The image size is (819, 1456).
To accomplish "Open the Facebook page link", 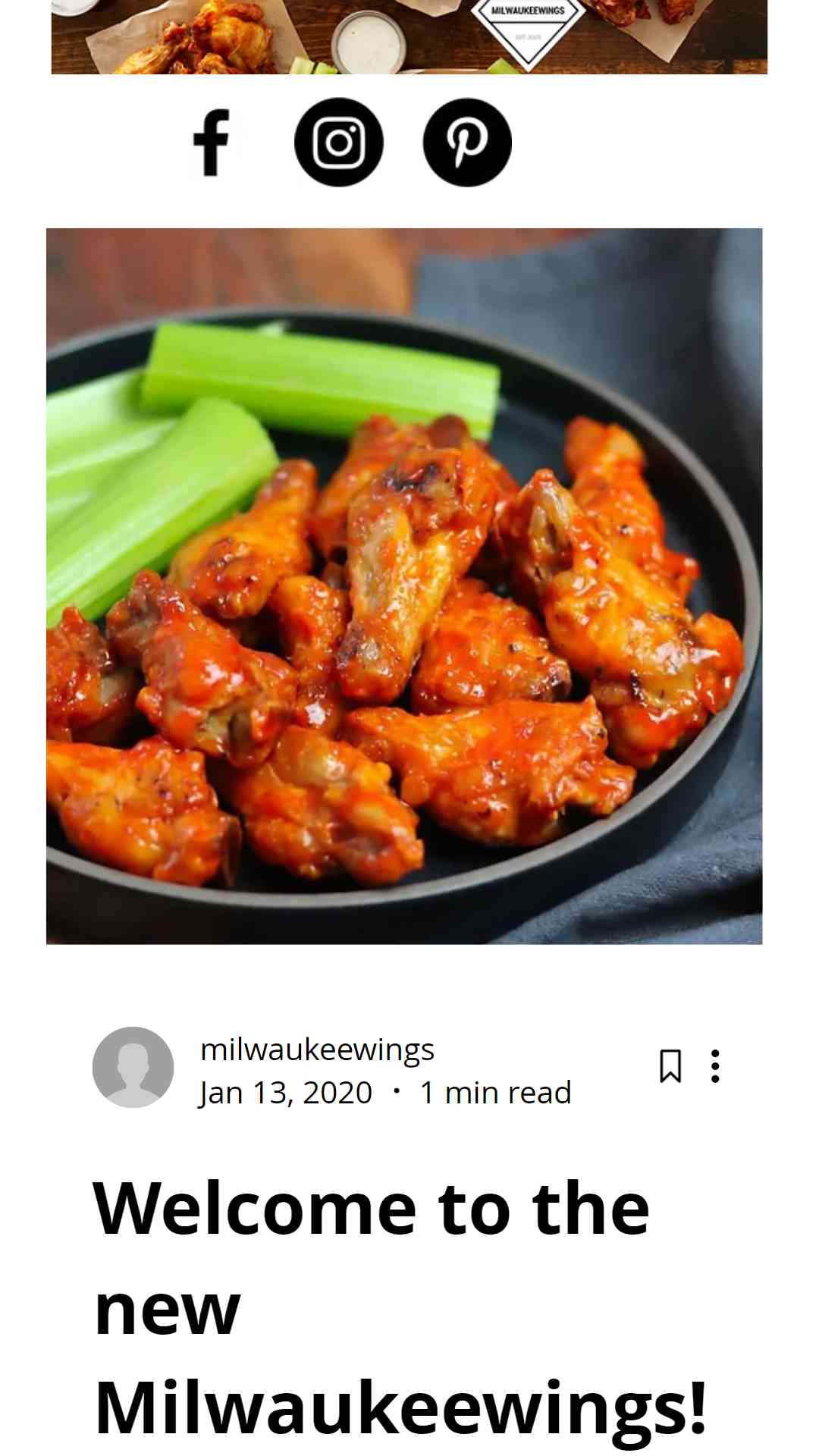I will pyautogui.click(x=212, y=143).
